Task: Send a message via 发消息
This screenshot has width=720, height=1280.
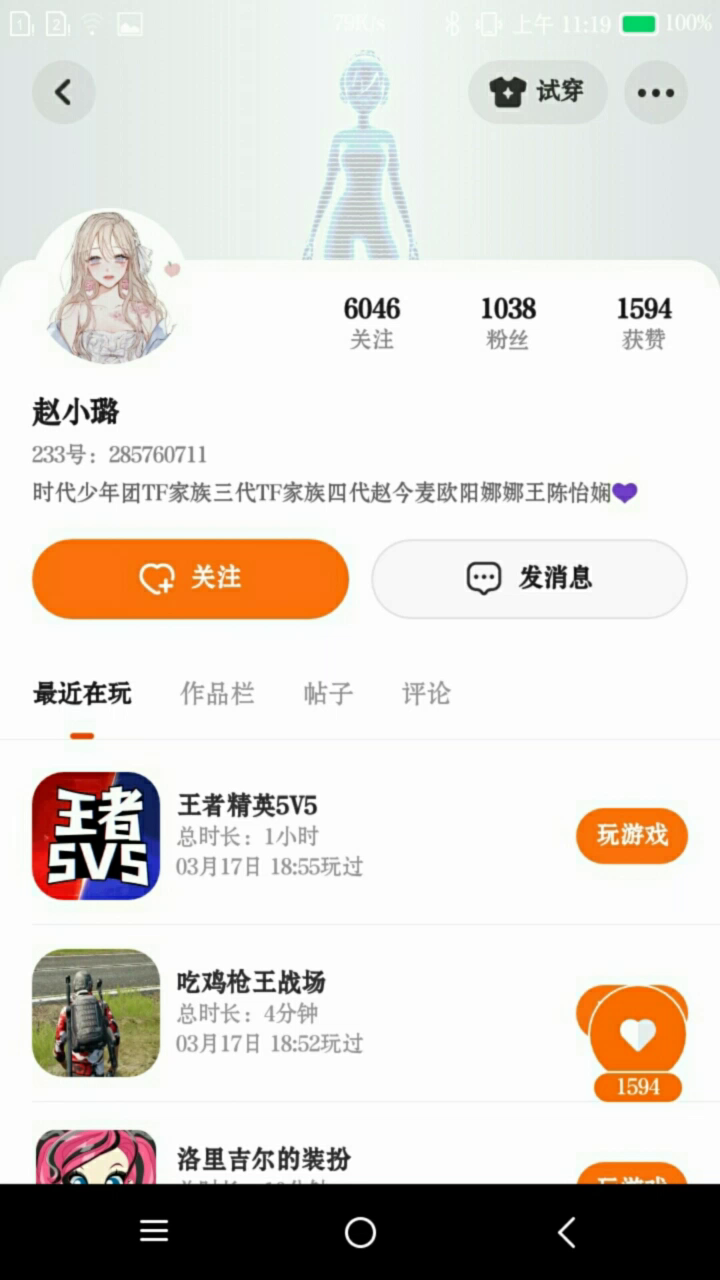Action: click(x=529, y=578)
